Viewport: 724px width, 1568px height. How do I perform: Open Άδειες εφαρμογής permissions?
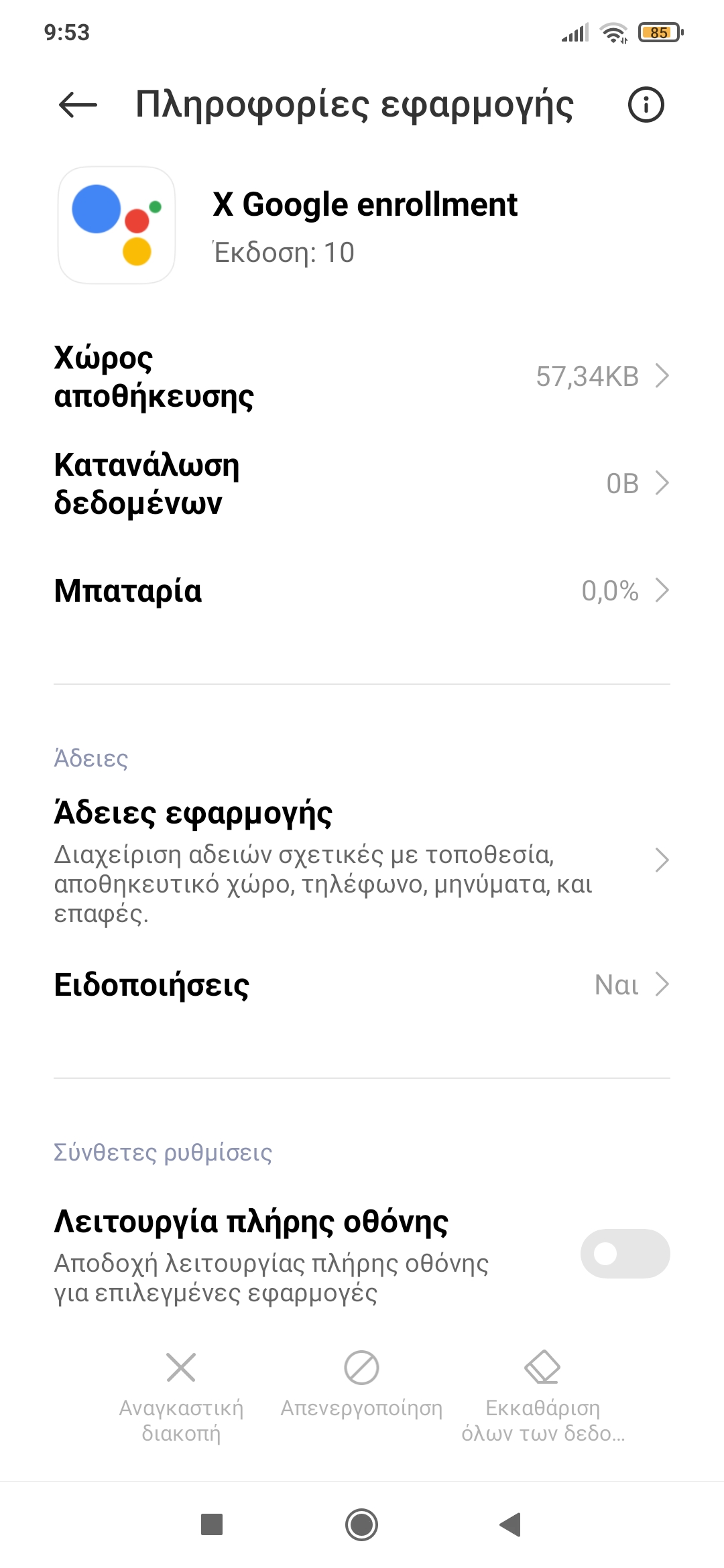coord(362,860)
